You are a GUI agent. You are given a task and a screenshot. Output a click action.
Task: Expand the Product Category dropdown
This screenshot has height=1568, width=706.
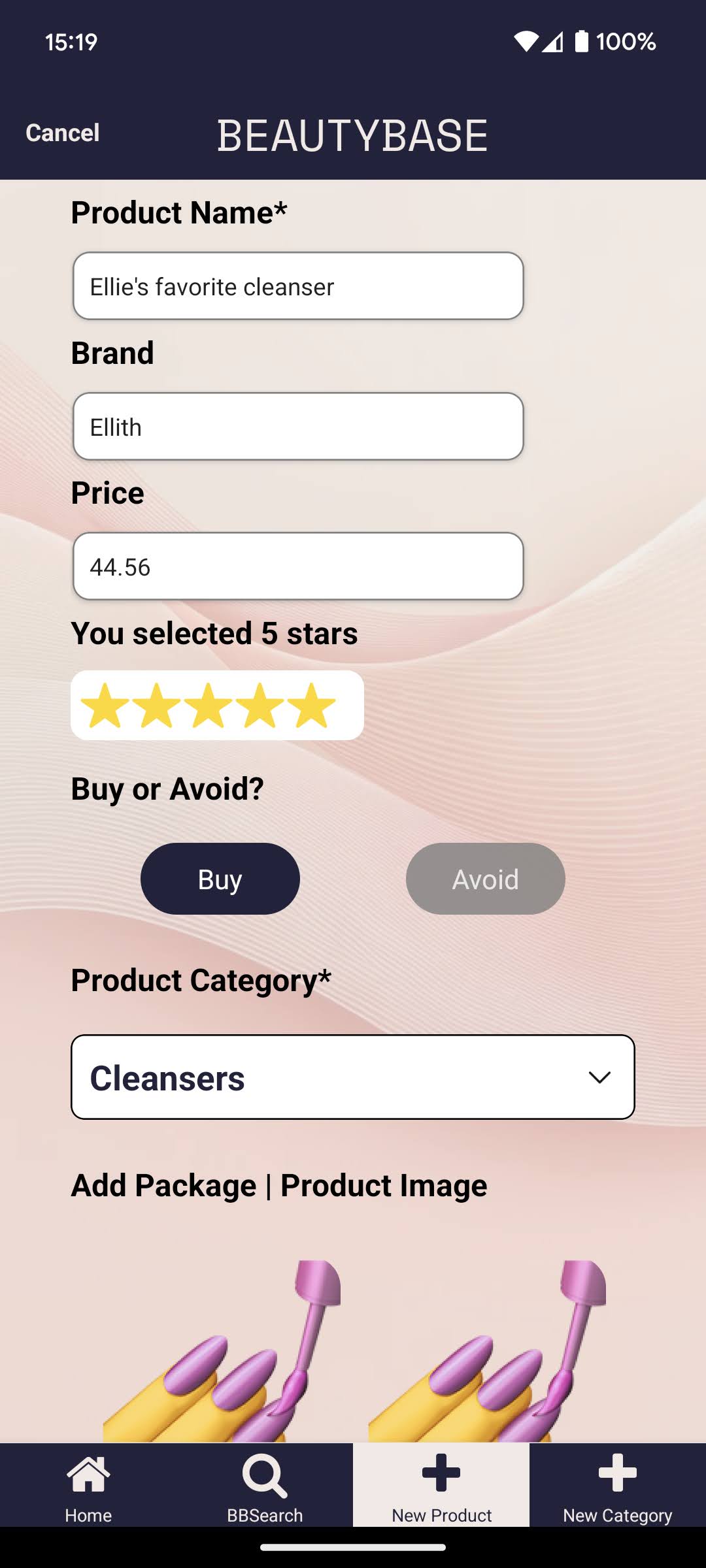(x=353, y=1077)
